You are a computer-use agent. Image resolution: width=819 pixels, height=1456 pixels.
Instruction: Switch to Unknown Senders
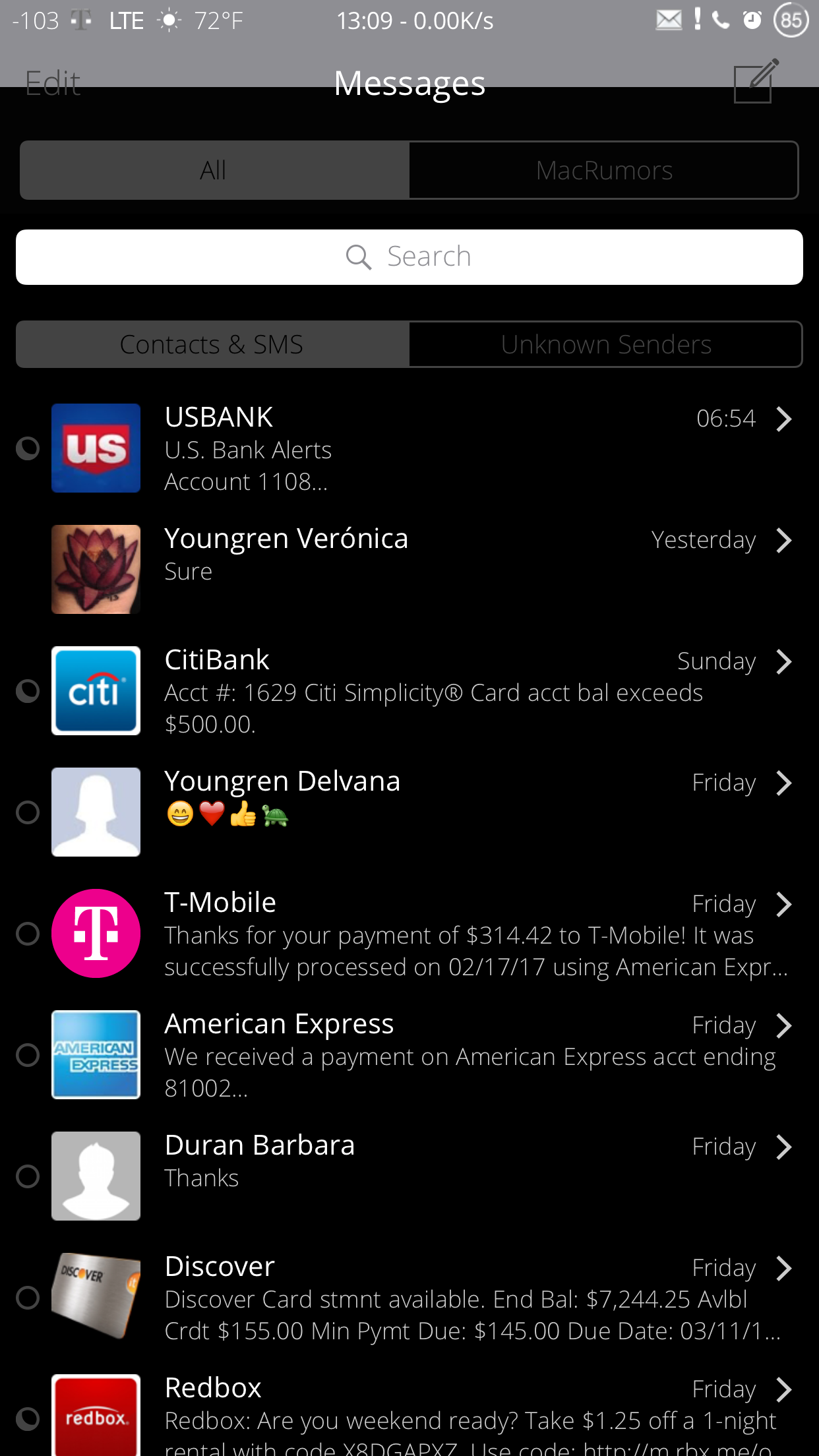click(x=605, y=344)
